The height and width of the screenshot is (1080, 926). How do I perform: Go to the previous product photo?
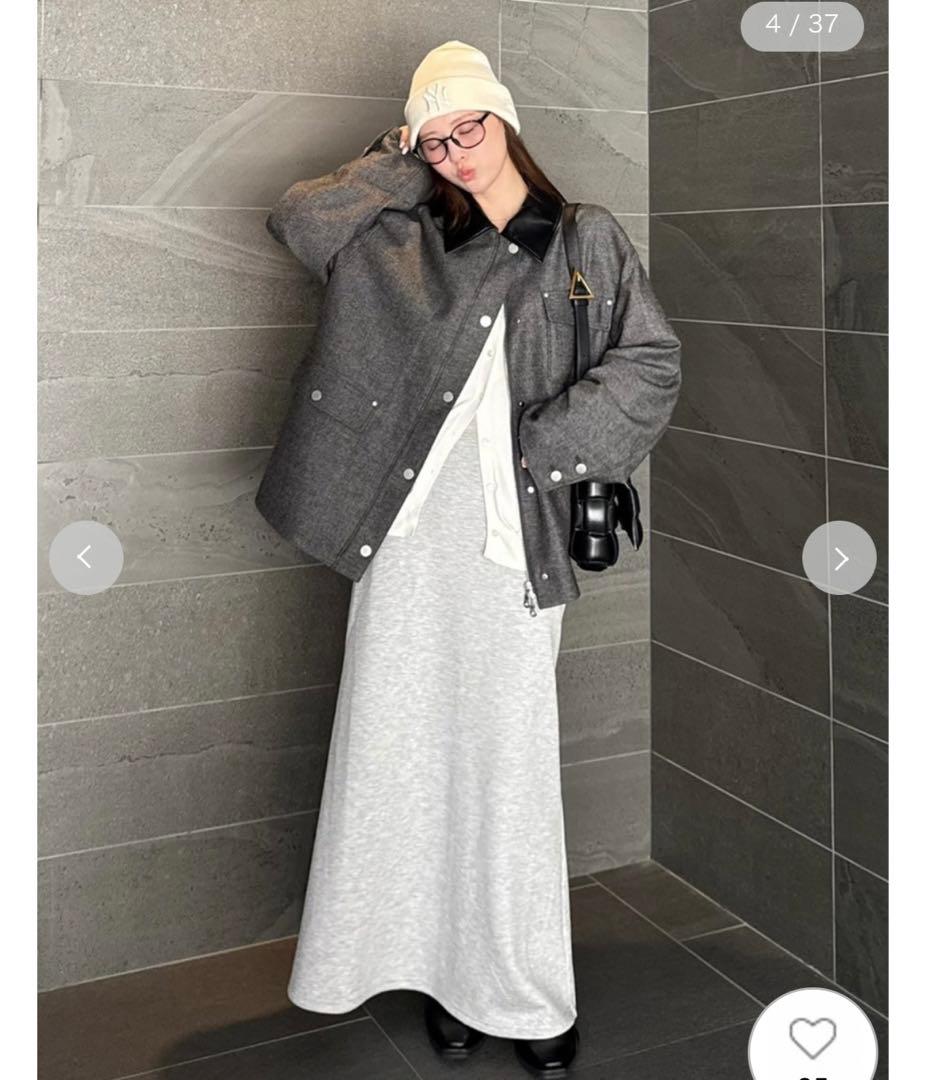point(86,558)
